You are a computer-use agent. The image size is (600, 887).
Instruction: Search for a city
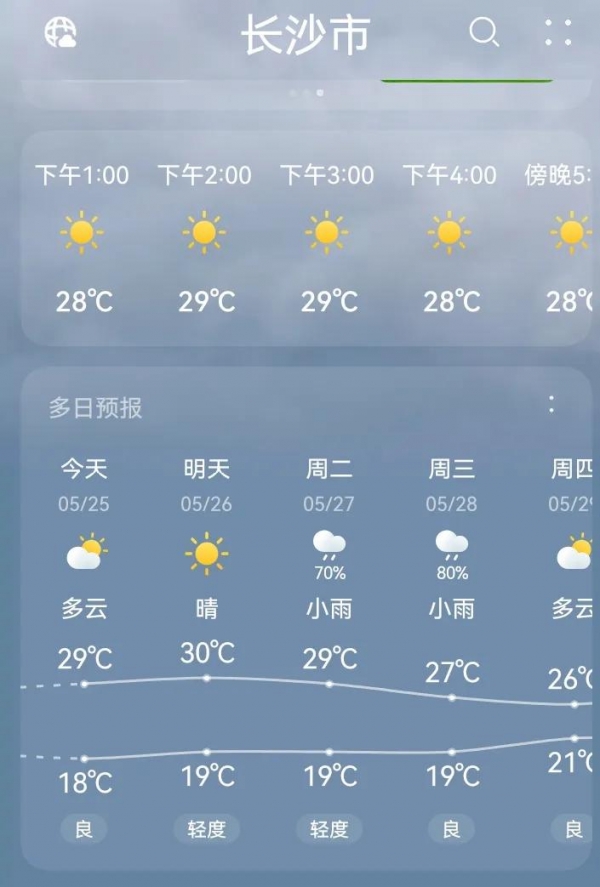tap(484, 33)
